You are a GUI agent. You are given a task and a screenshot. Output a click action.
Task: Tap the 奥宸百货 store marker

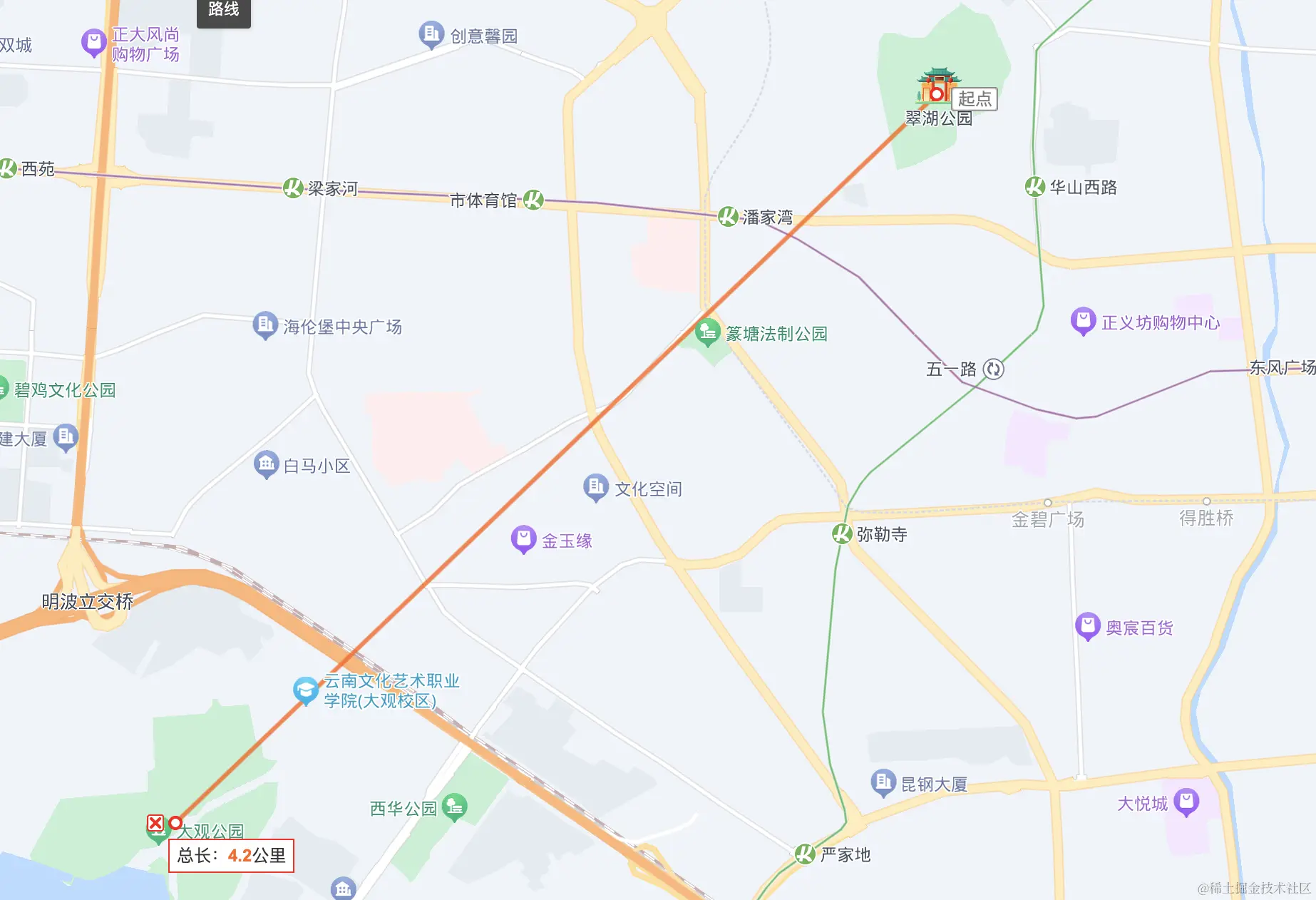pyautogui.click(x=1087, y=626)
